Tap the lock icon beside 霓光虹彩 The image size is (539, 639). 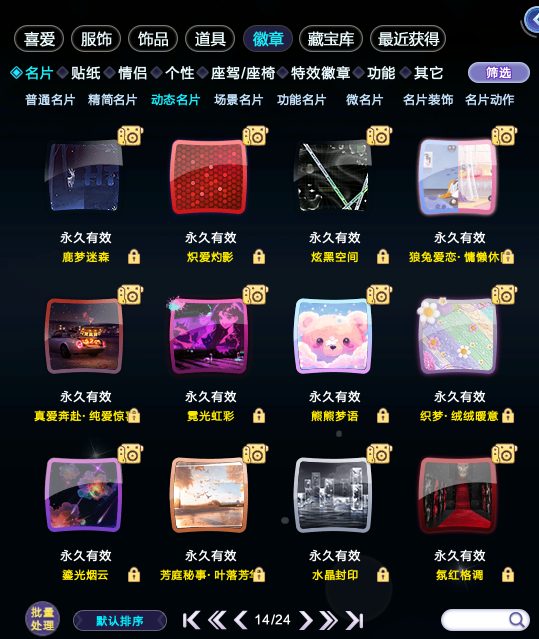pos(259,416)
